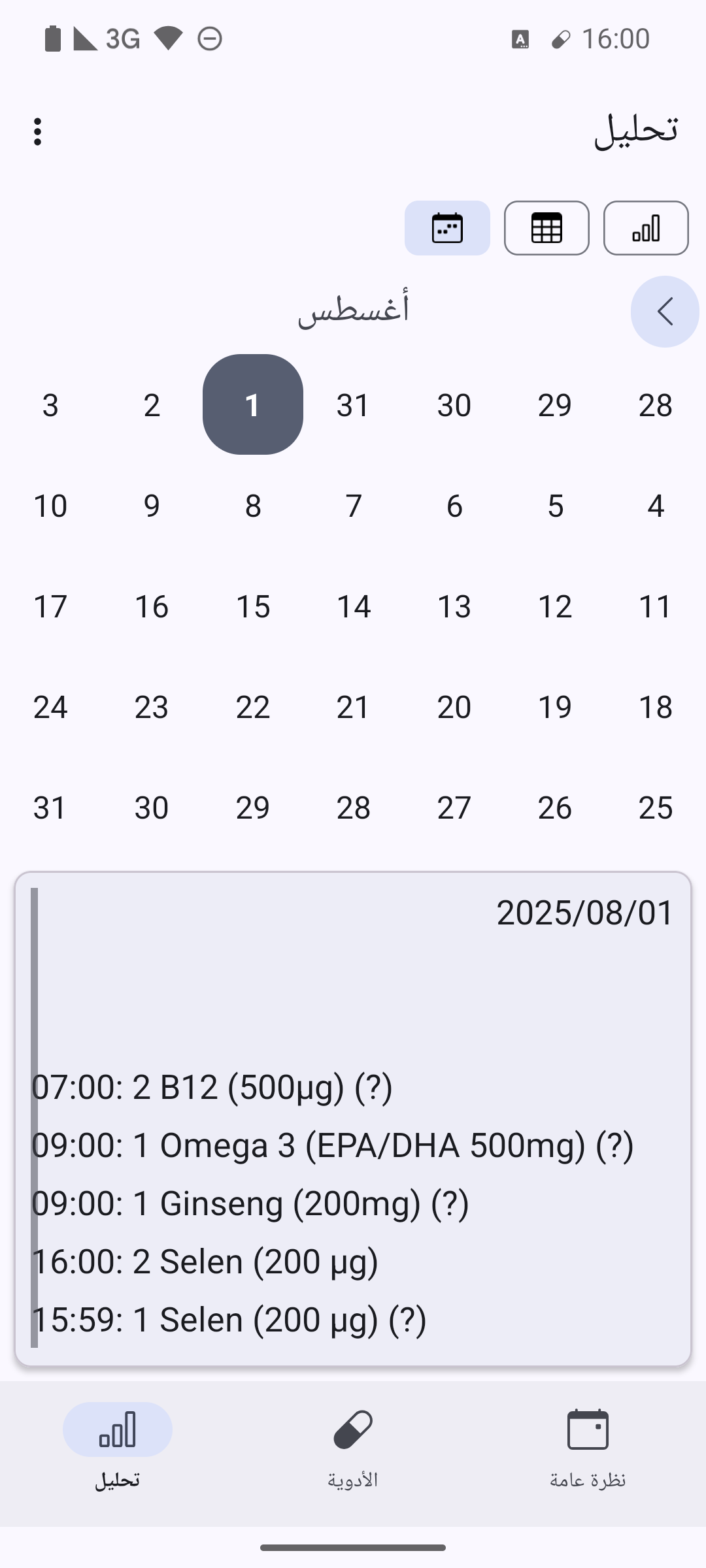Switch to the bar chart view

click(646, 228)
